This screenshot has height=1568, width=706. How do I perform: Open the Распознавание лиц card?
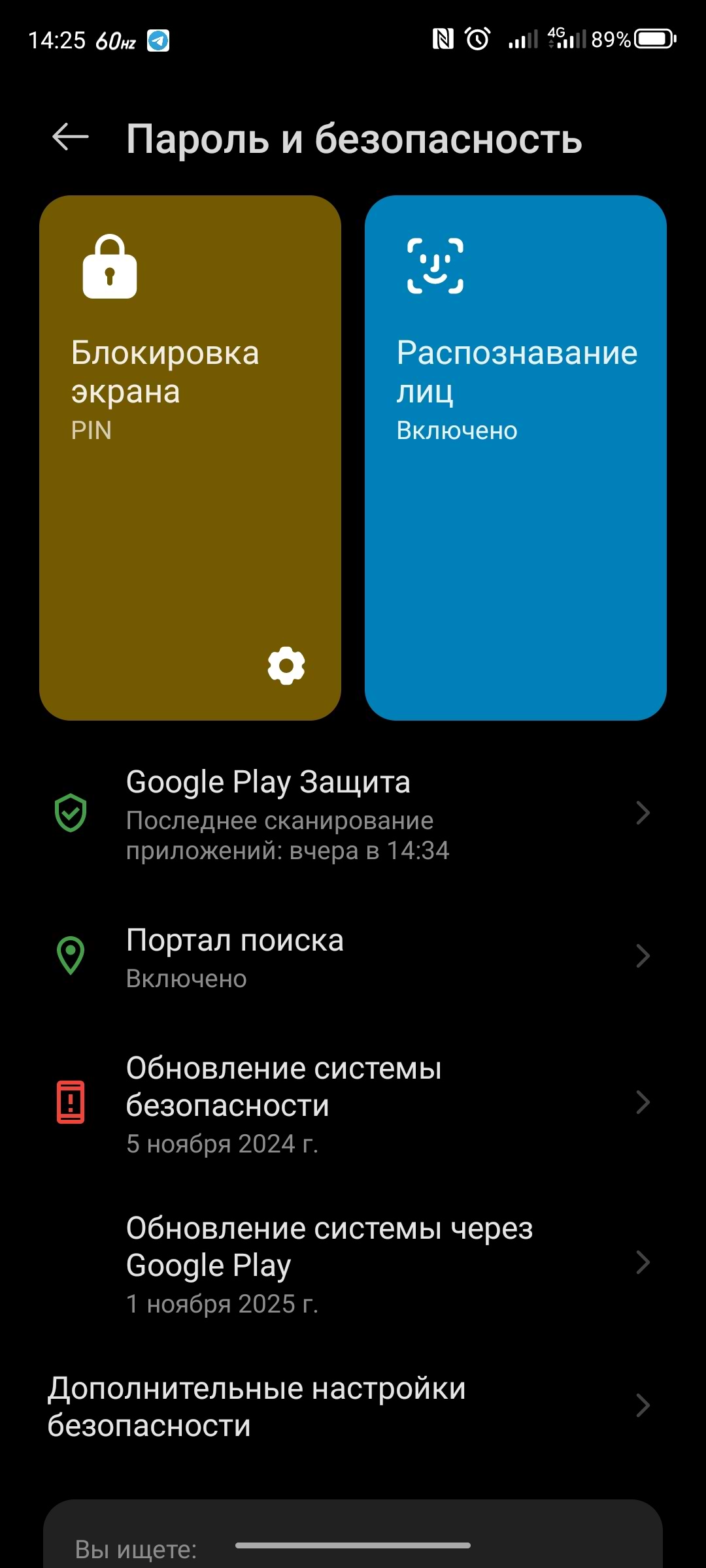(515, 457)
